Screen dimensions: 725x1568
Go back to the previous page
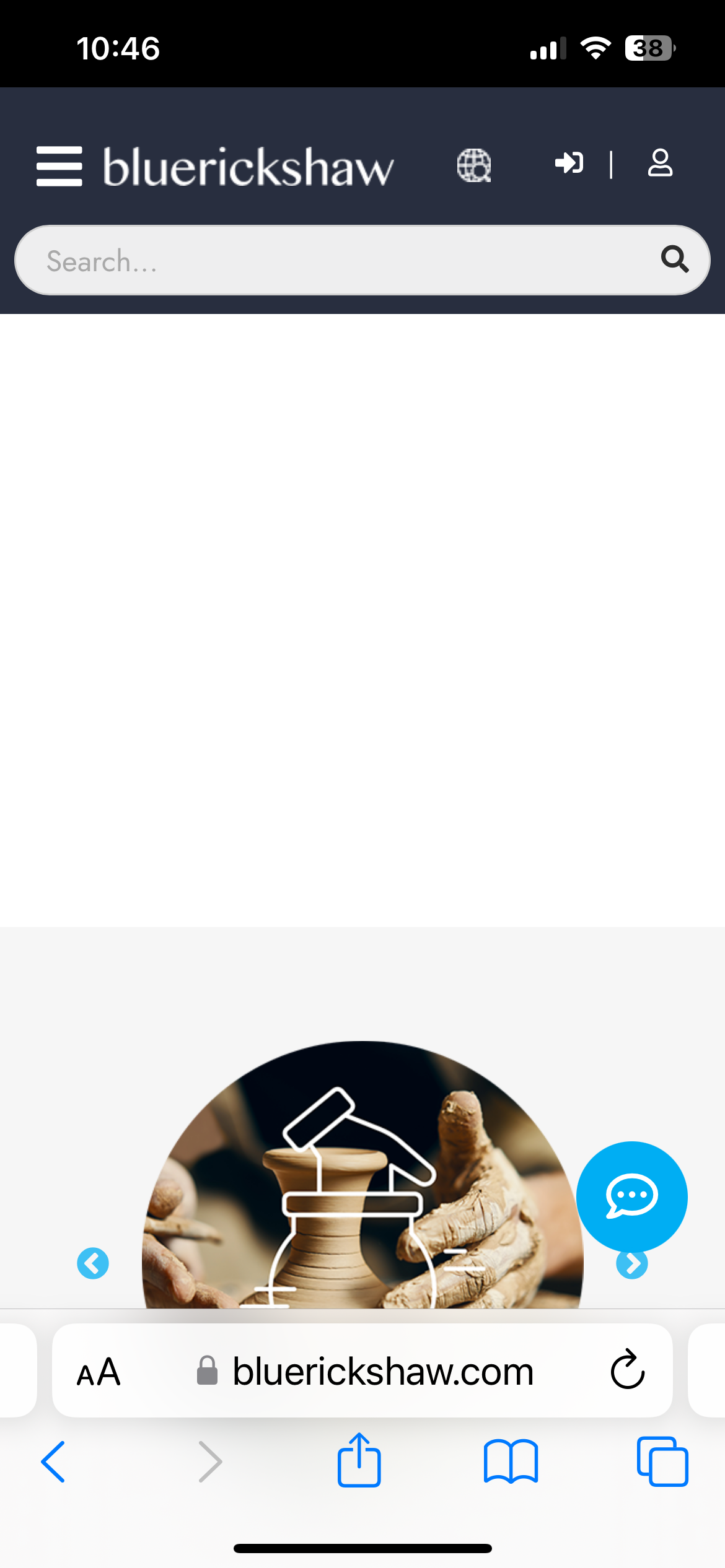(x=53, y=1461)
